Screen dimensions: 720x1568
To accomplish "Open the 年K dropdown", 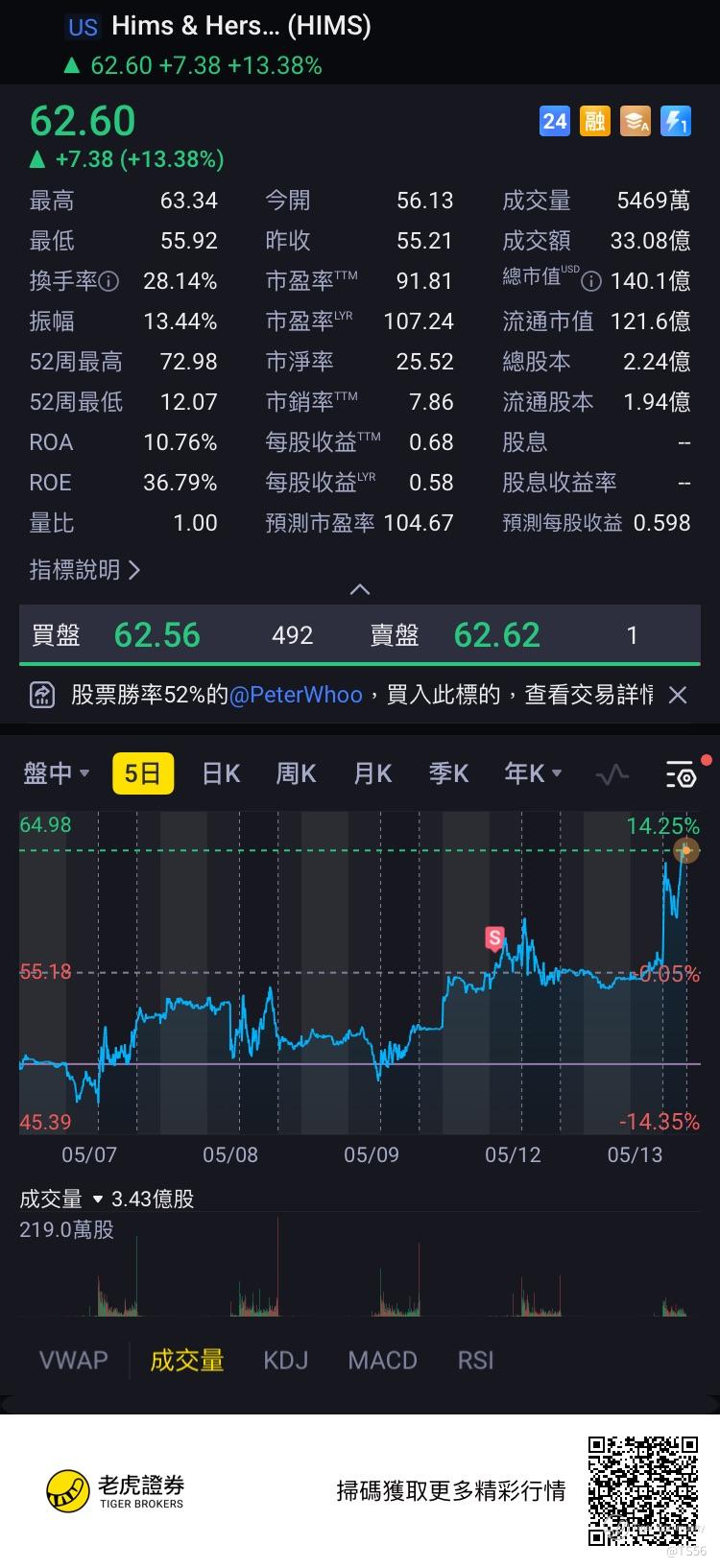I will [533, 773].
